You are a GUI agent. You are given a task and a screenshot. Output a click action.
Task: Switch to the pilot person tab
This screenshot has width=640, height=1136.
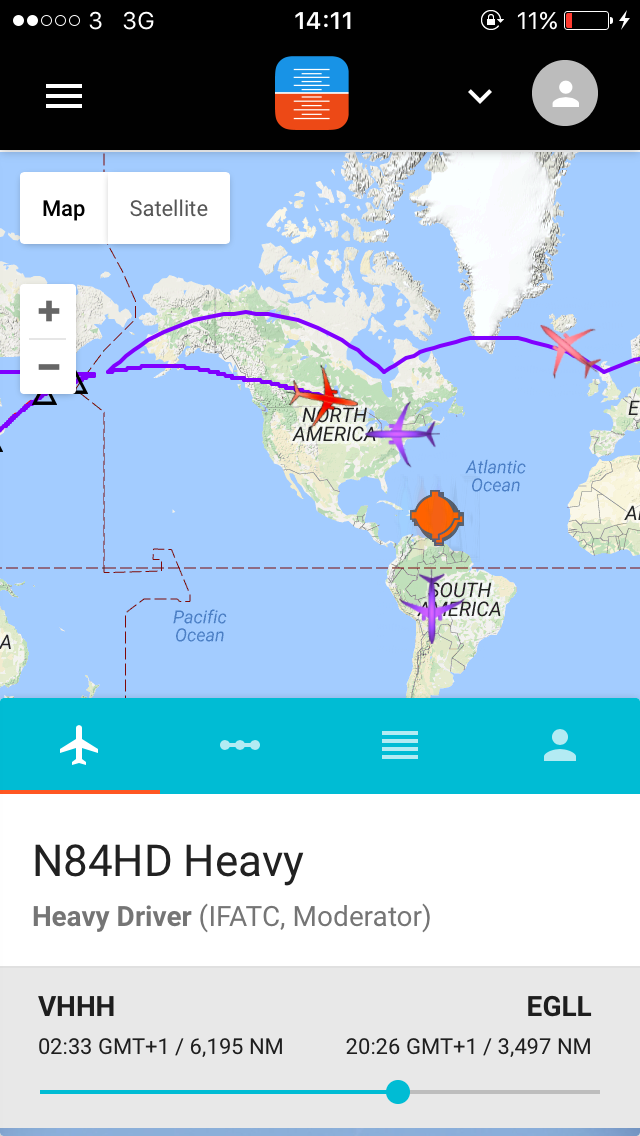click(x=560, y=745)
